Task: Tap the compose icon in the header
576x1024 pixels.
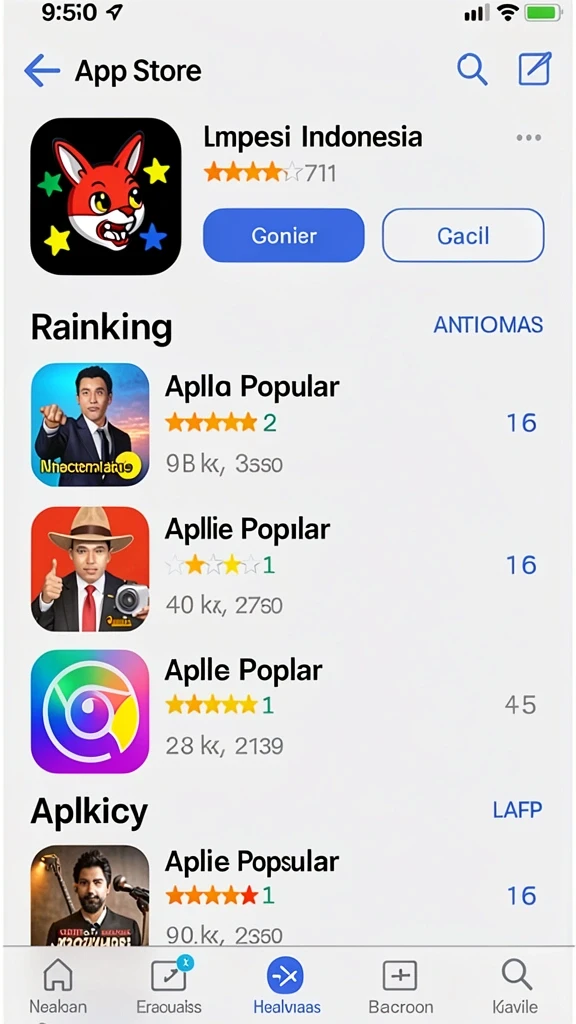Action: click(535, 69)
